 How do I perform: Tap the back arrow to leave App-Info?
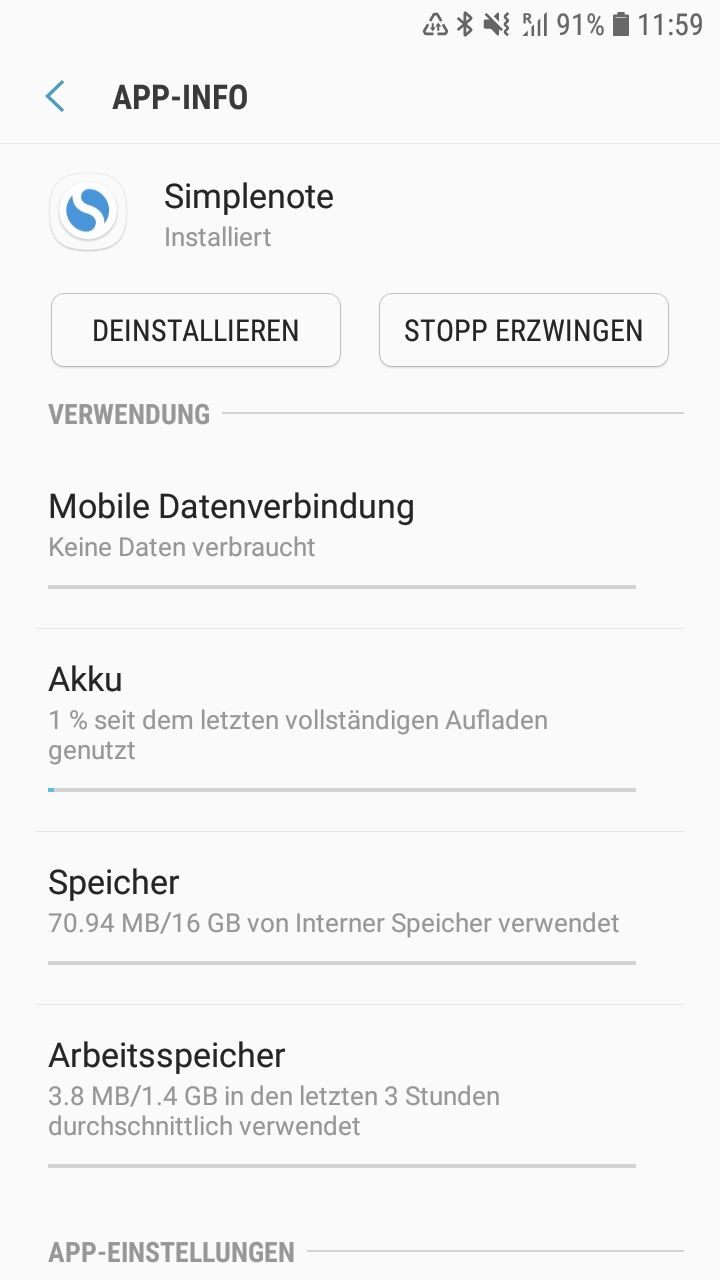pos(55,96)
